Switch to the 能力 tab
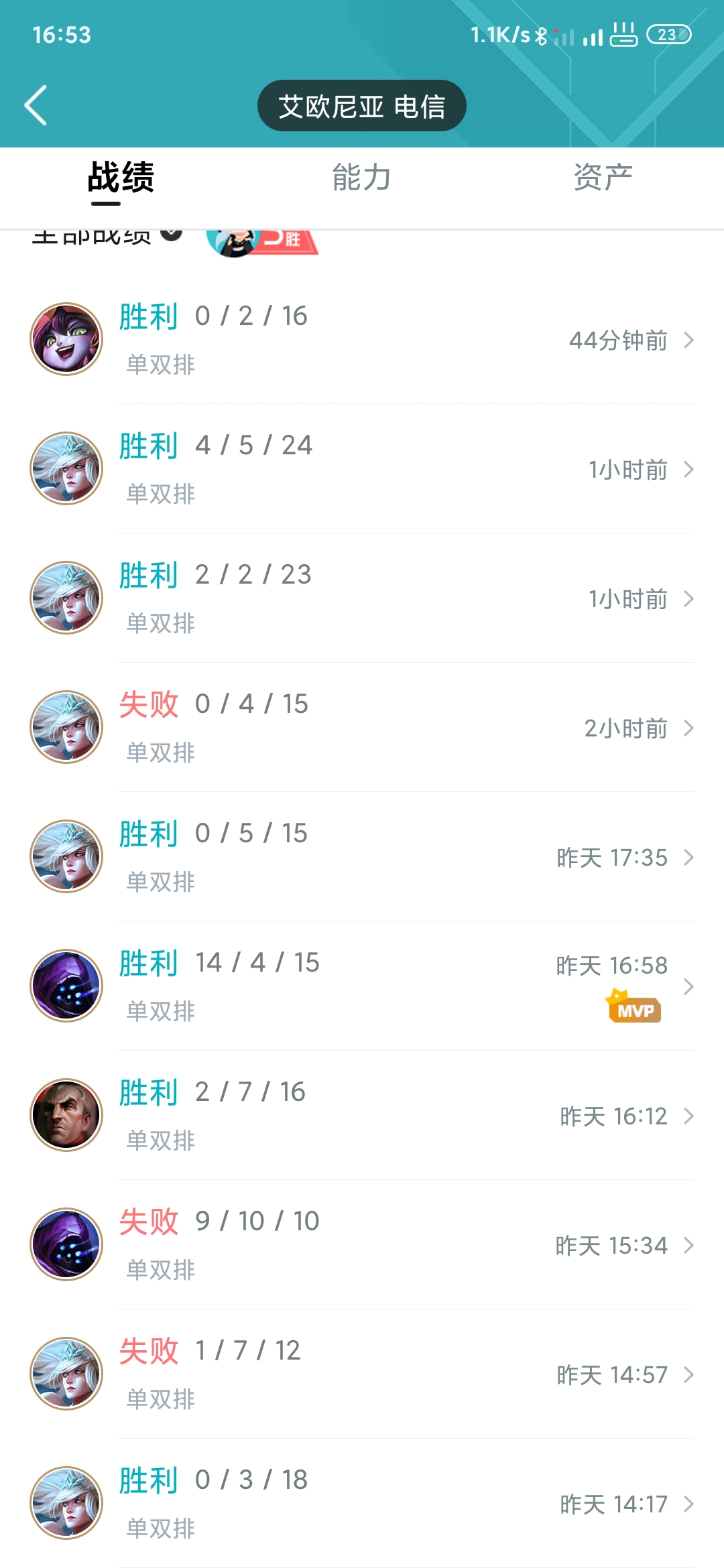This screenshot has width=724, height=1568. coord(361,178)
